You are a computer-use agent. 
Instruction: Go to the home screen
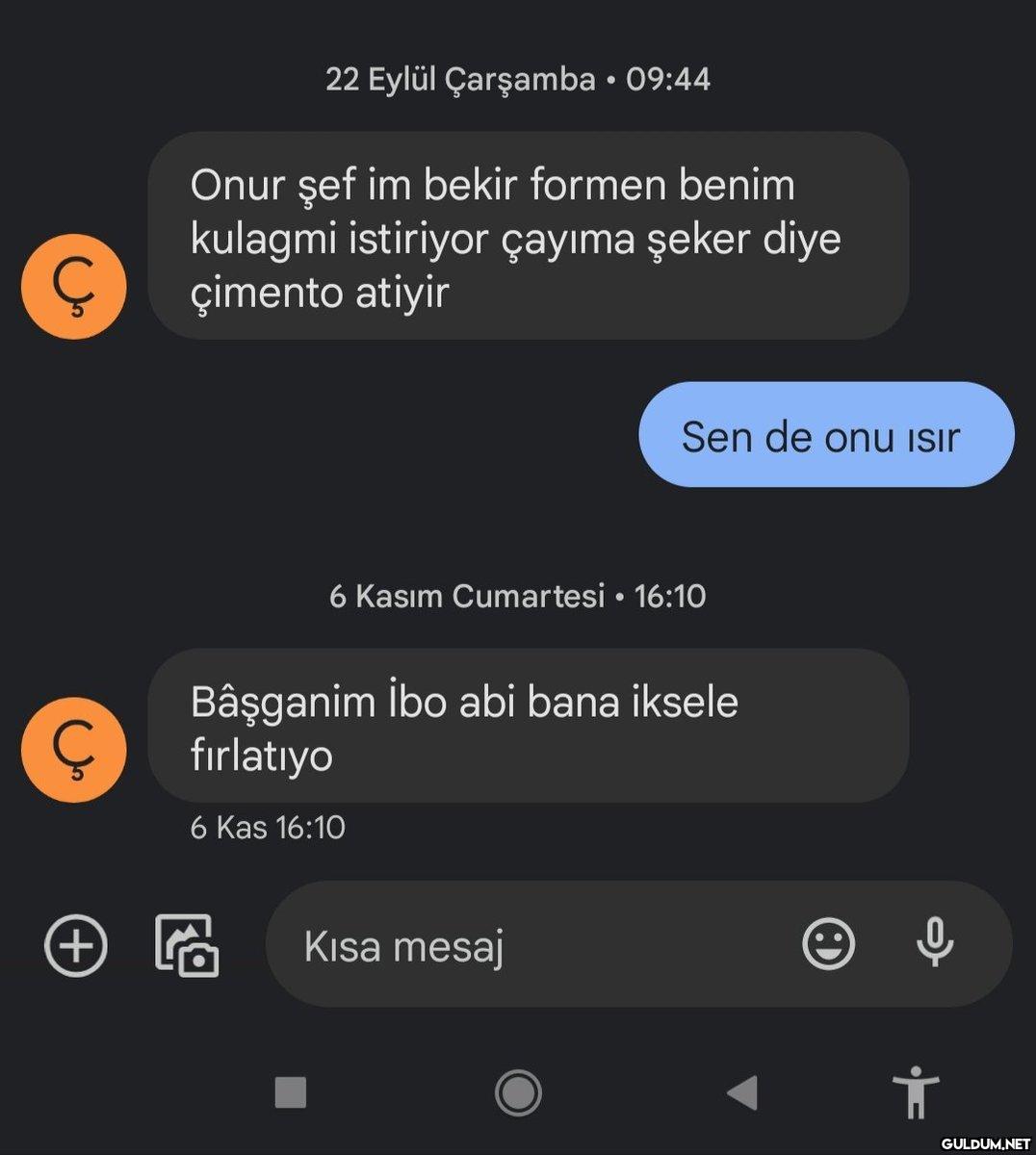pyautogui.click(x=518, y=1092)
